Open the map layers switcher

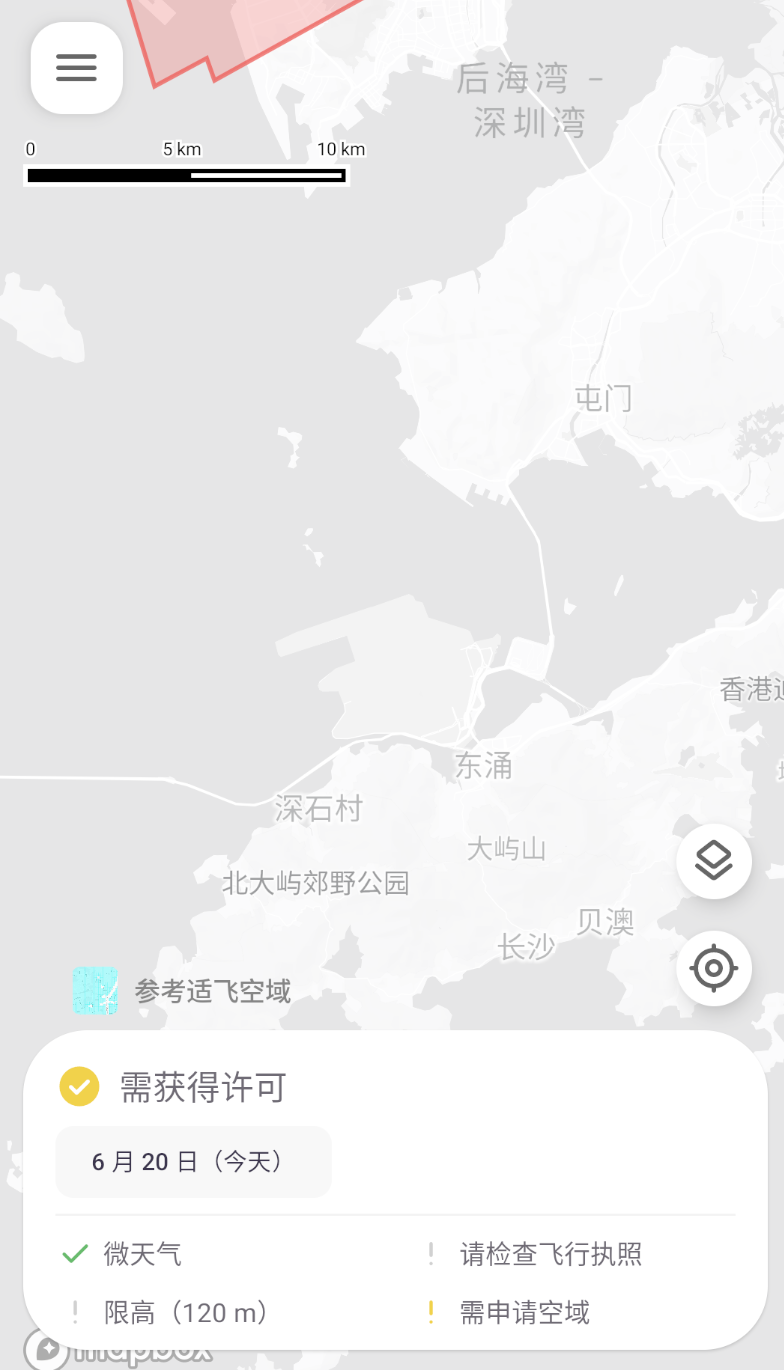(713, 861)
